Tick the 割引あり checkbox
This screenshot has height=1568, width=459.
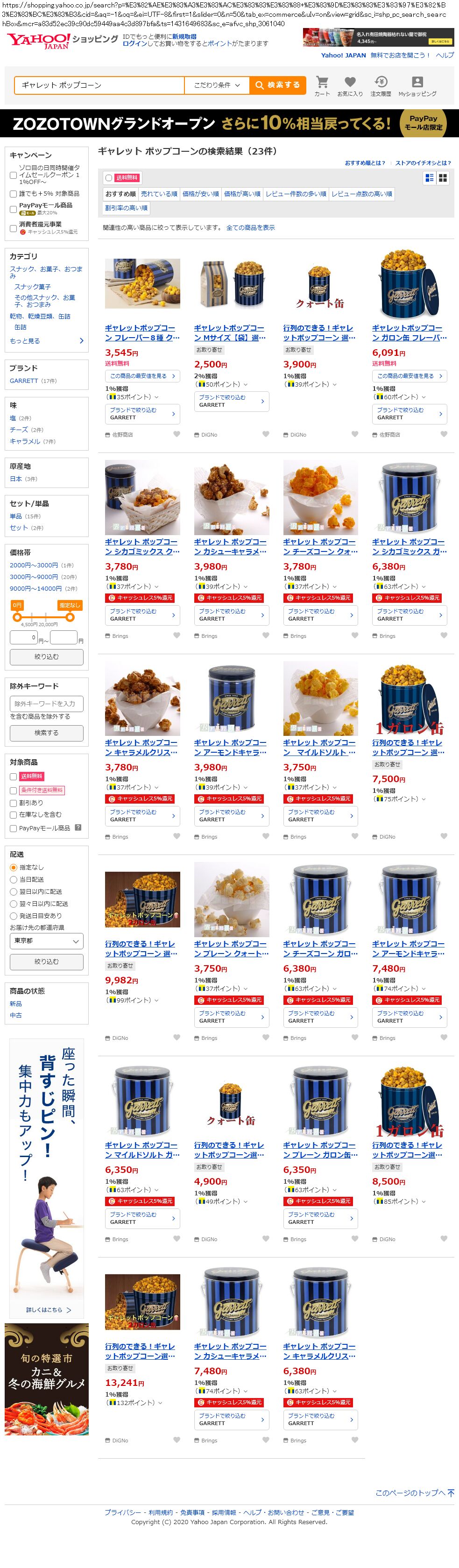click(14, 803)
